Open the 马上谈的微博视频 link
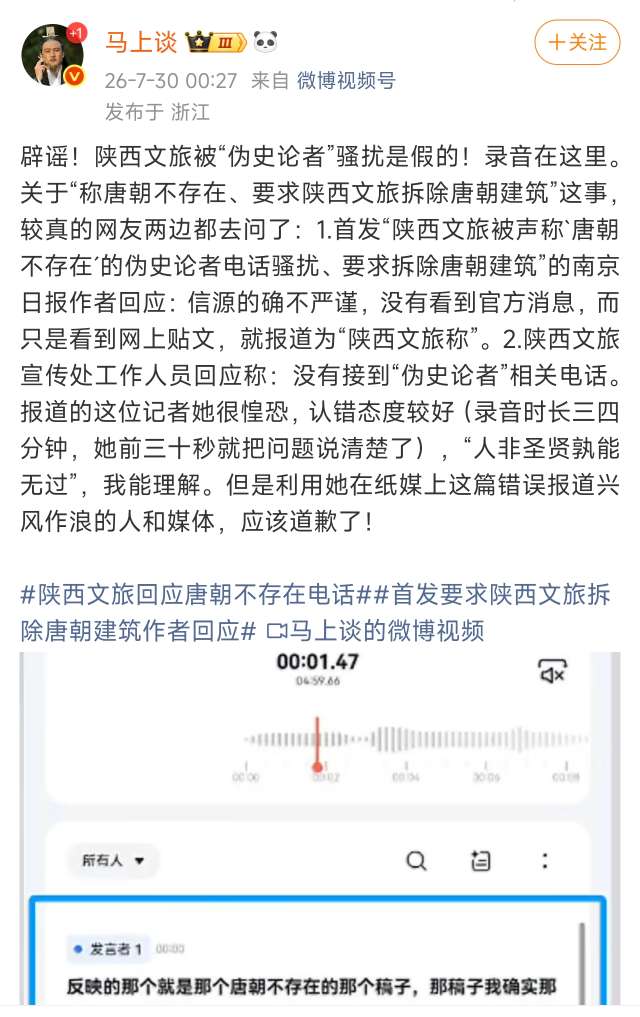Viewport: 640px width, 1017px height. [x=375, y=630]
